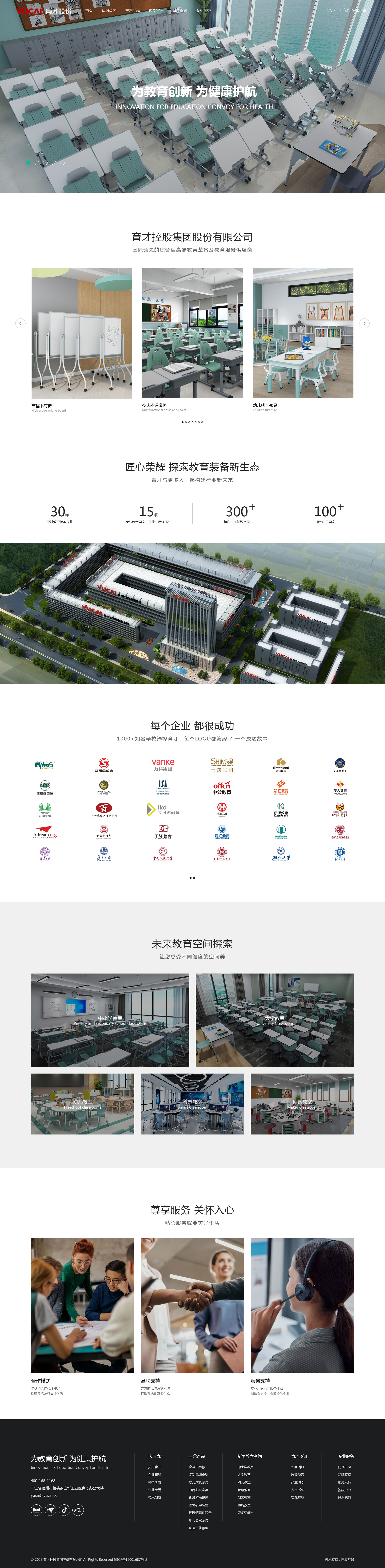View the 大学教室 classroom tile
385x1568 pixels.
[x=274, y=1019]
